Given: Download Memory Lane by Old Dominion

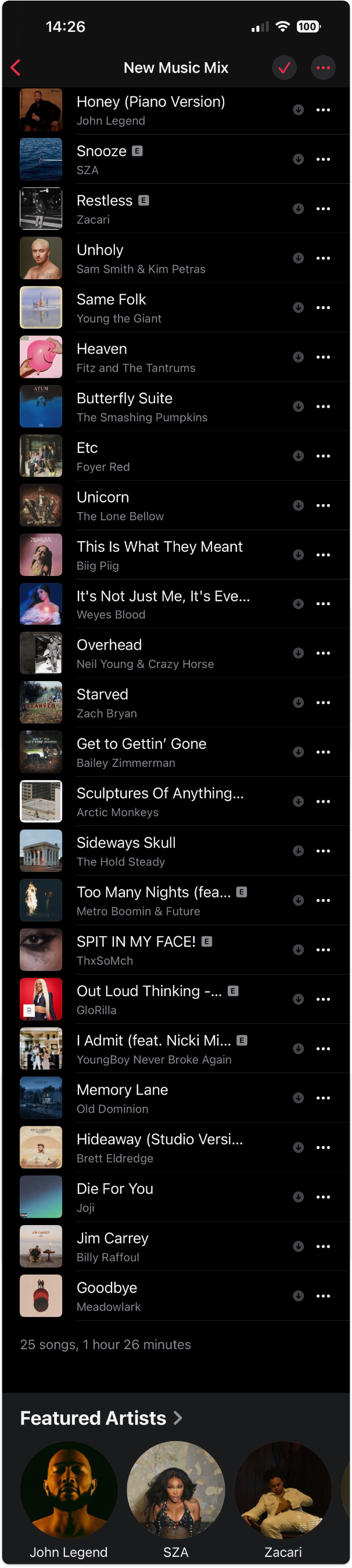Looking at the screenshot, I should coord(298,1098).
